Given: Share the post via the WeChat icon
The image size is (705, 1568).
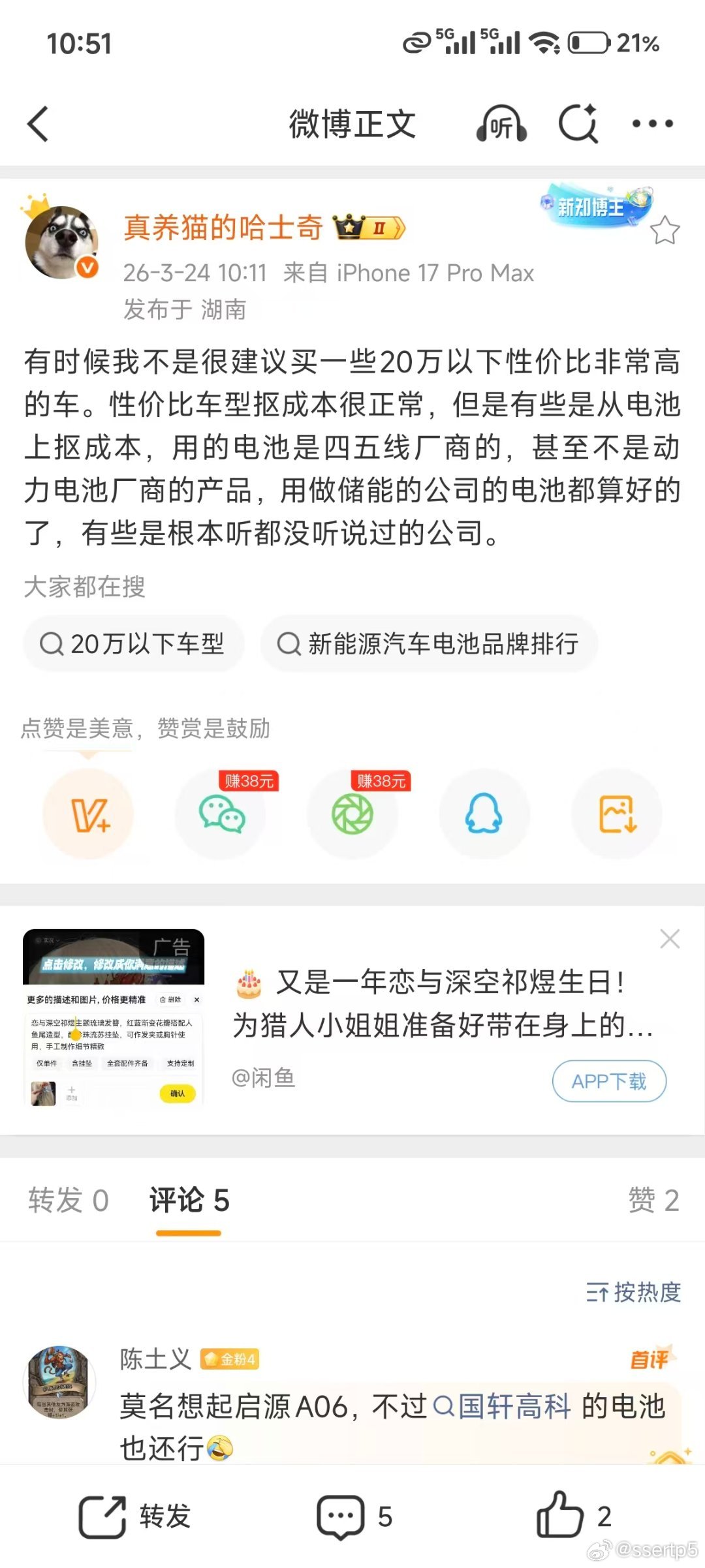Looking at the screenshot, I should (x=223, y=814).
